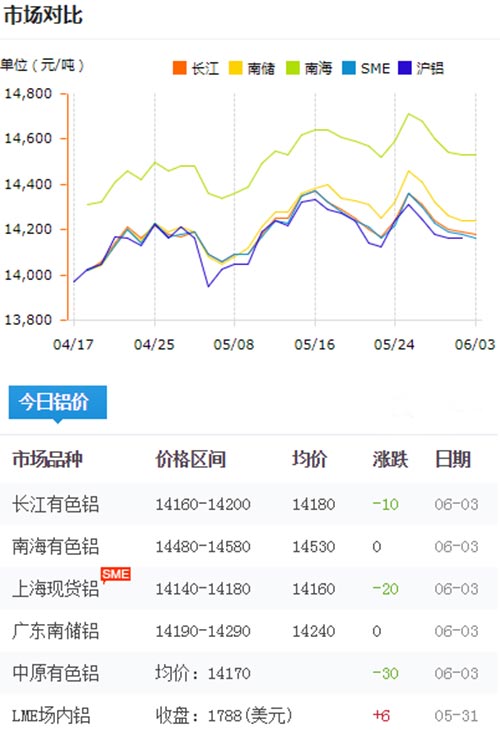500x730 pixels.
Task: Toggle the 长江 series in chart legend
Action: click(x=196, y=68)
